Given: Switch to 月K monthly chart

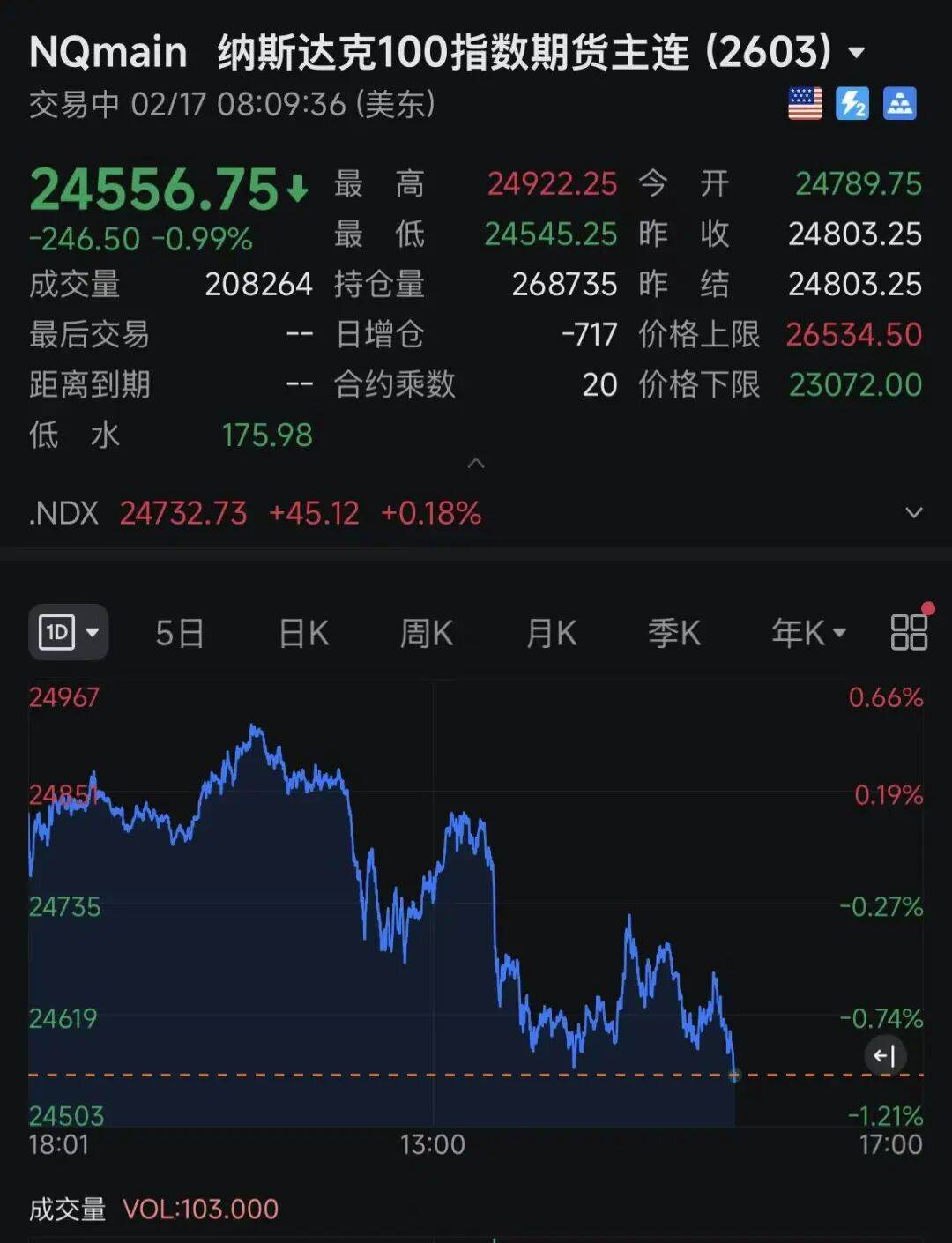Looking at the screenshot, I should pos(551,633).
